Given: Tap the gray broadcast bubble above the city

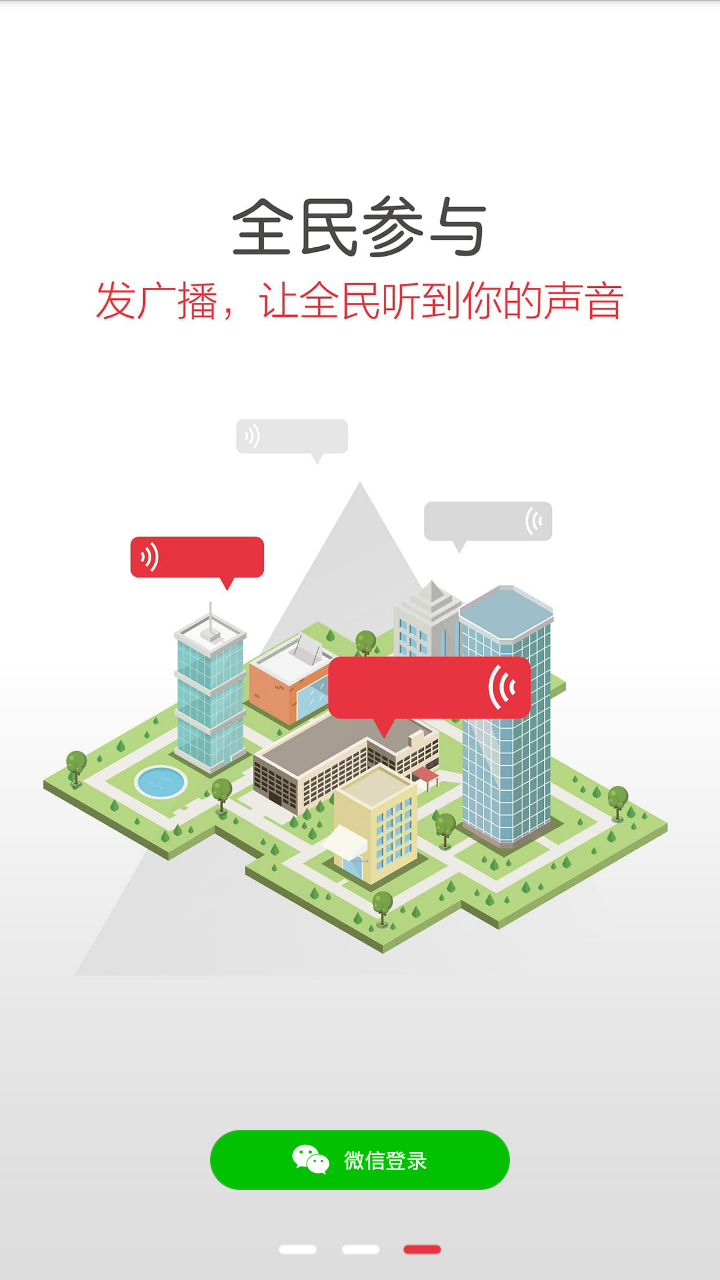Looking at the screenshot, I should pos(292,436).
